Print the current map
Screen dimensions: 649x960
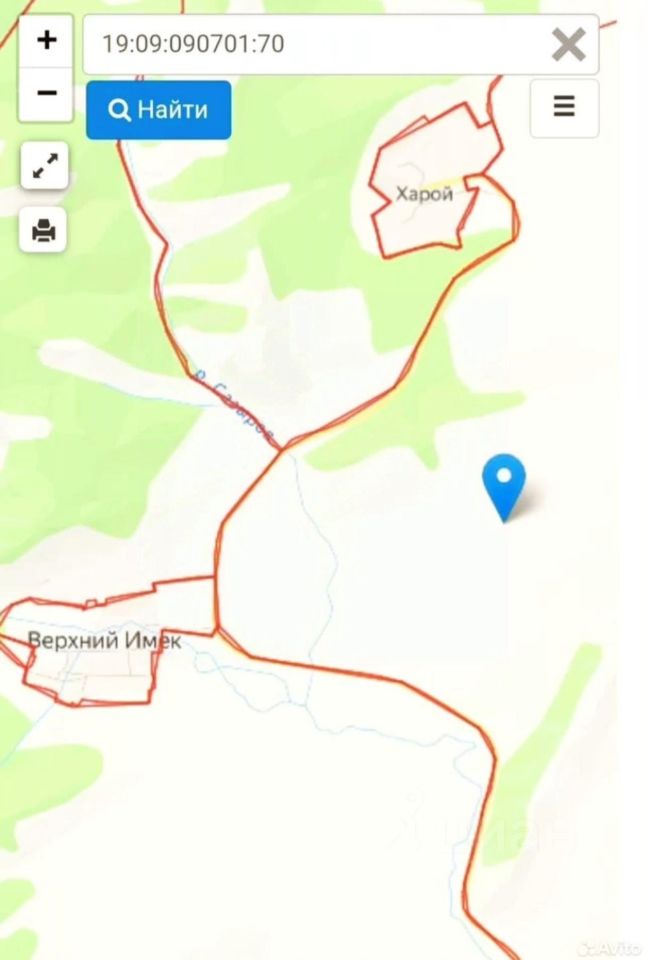pyautogui.click(x=45, y=231)
